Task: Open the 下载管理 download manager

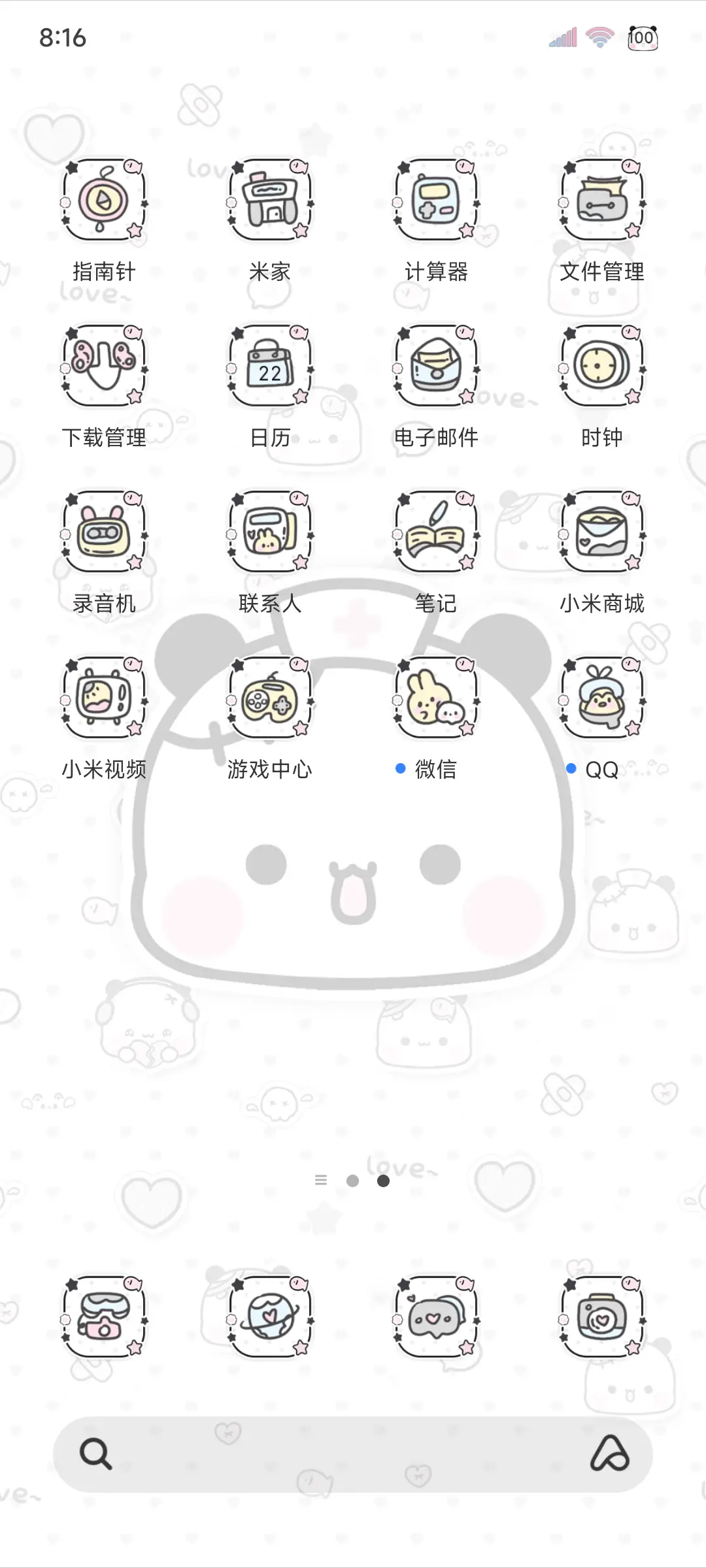Action: 103,367
